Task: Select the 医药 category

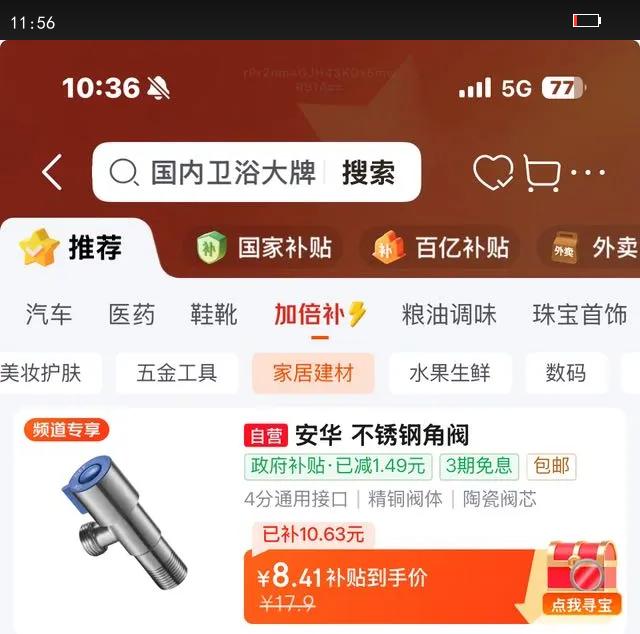Action: click(x=132, y=314)
